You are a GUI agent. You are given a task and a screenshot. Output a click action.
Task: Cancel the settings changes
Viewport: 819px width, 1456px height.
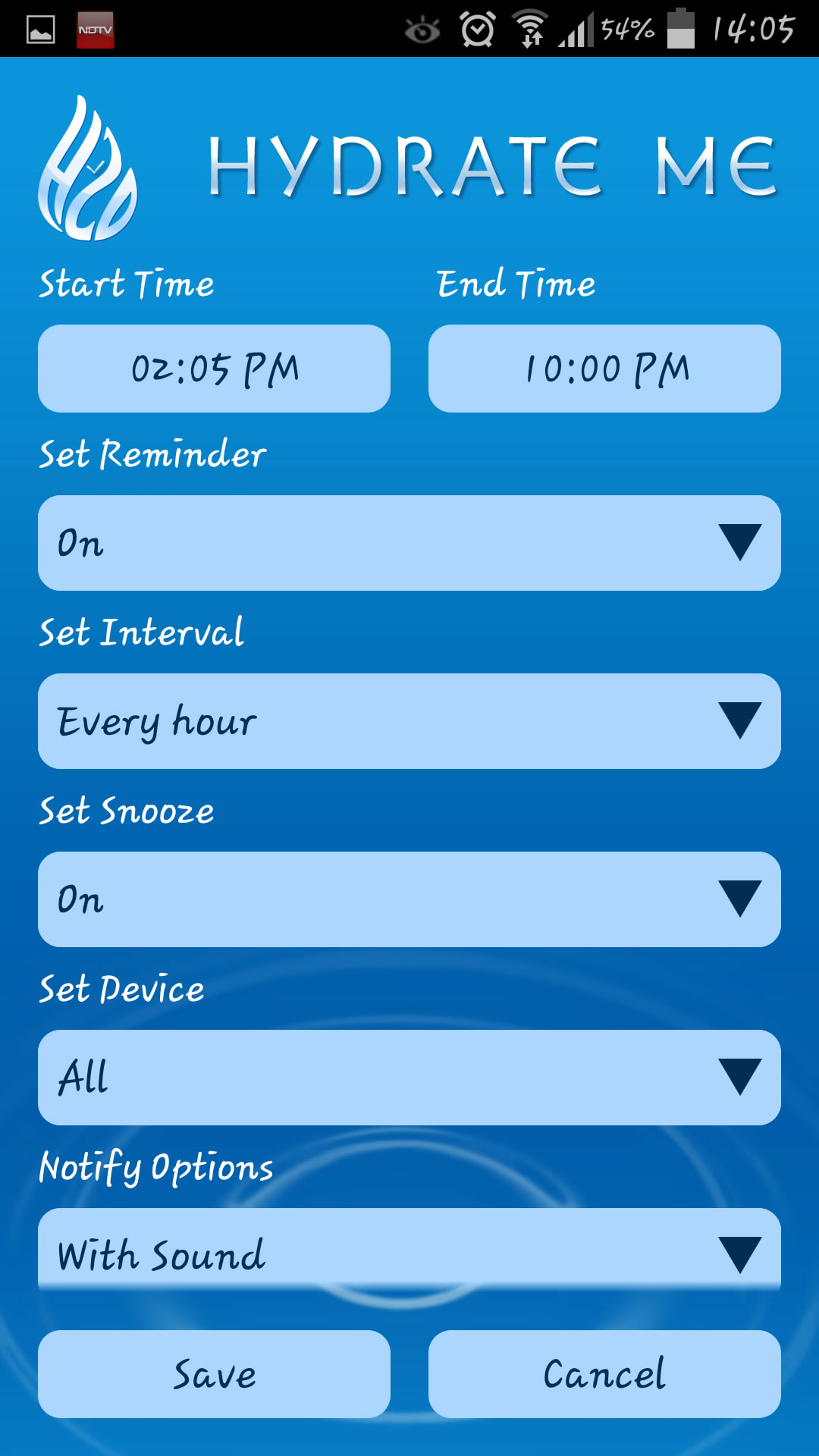tap(604, 1374)
